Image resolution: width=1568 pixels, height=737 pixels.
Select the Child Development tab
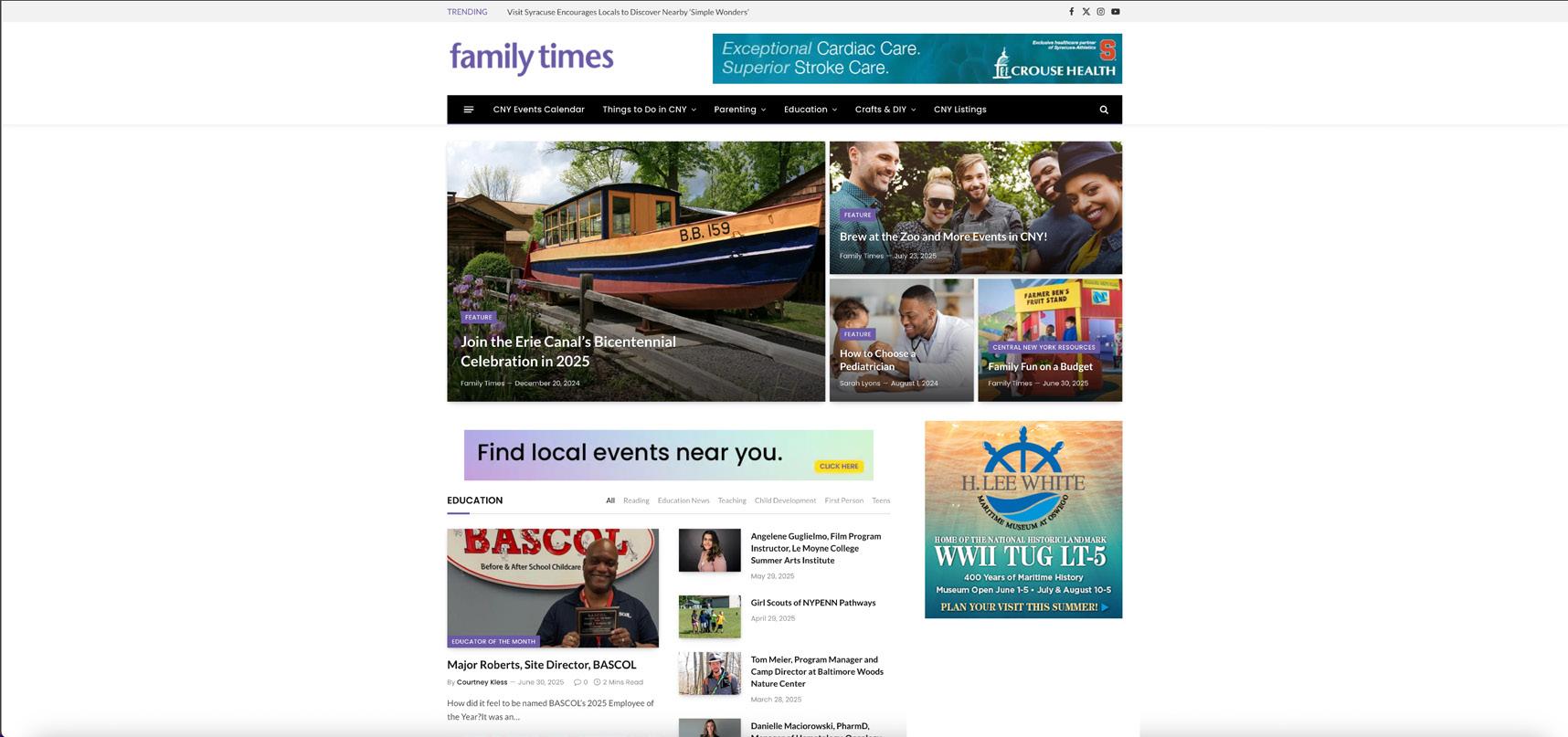785,500
